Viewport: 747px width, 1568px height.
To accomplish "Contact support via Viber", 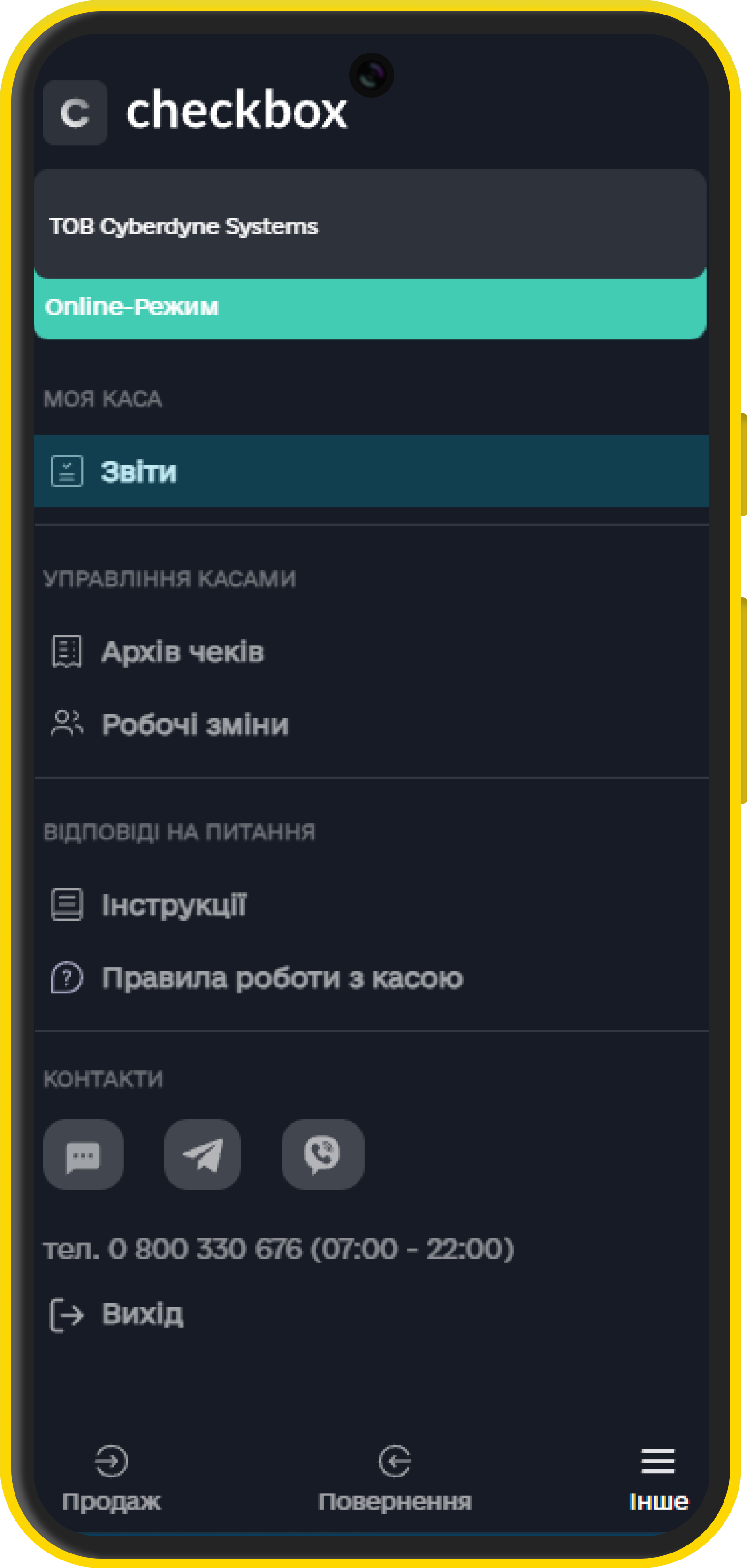I will click(x=322, y=1154).
